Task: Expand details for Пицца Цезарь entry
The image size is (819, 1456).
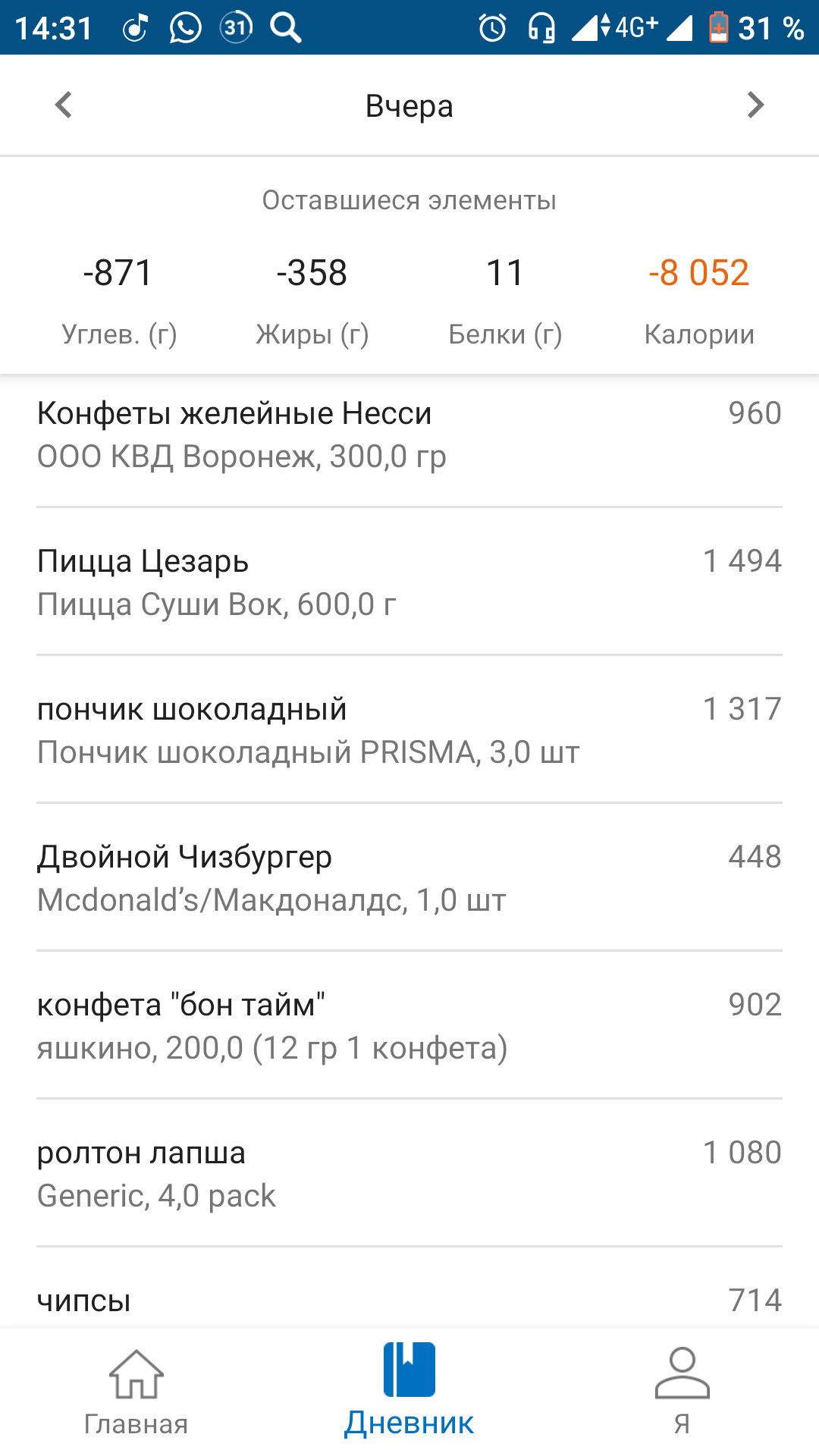Action: pos(409,580)
